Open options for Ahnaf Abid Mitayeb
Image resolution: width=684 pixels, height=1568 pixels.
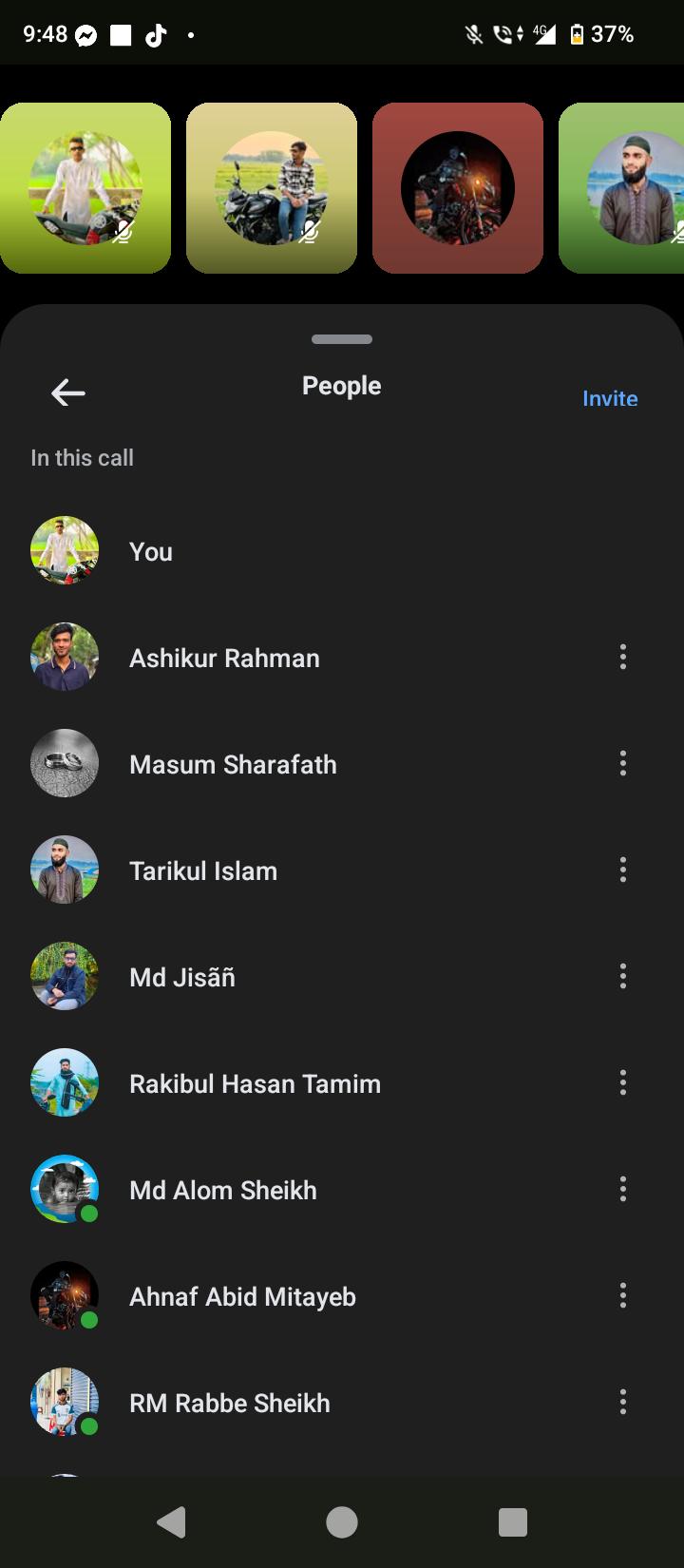click(x=623, y=1295)
